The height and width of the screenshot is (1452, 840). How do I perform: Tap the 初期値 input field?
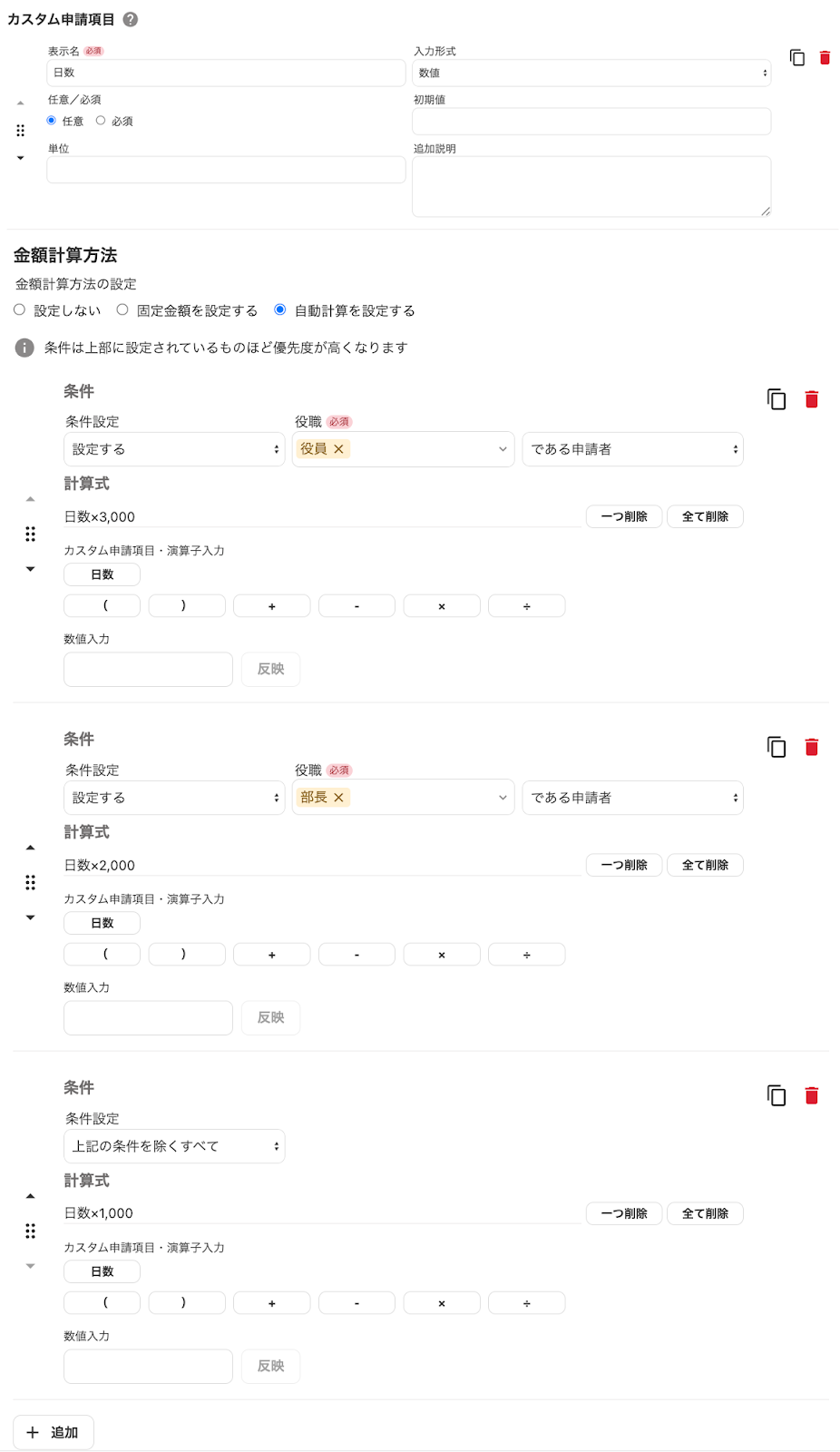coord(591,122)
